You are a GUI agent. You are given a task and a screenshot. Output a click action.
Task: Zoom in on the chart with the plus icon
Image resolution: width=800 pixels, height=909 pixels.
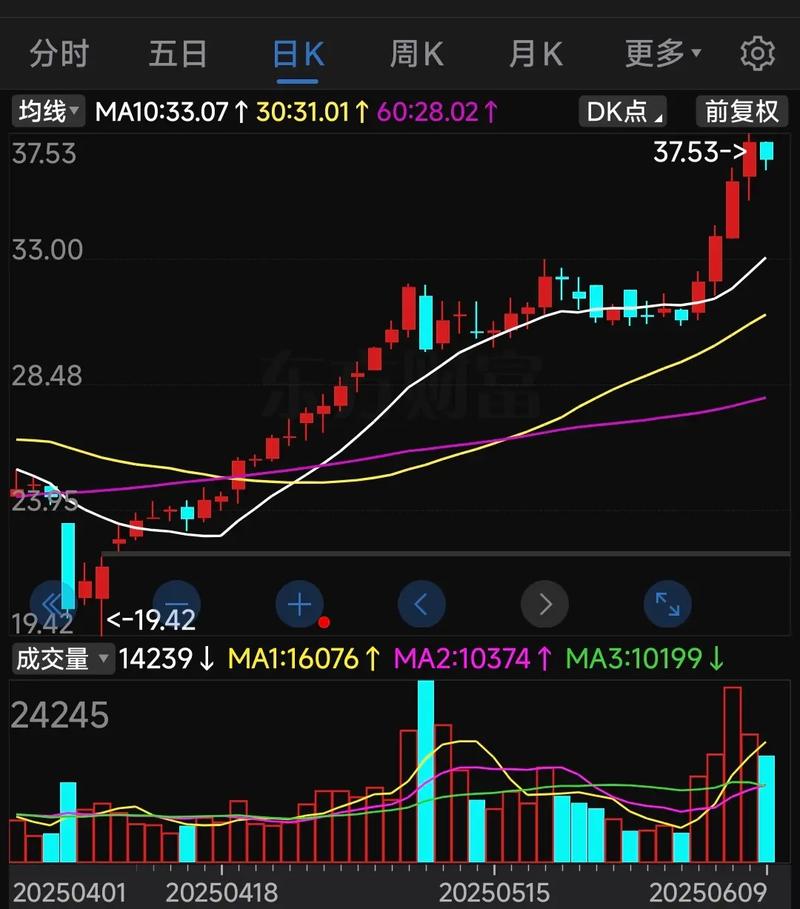tap(298, 604)
